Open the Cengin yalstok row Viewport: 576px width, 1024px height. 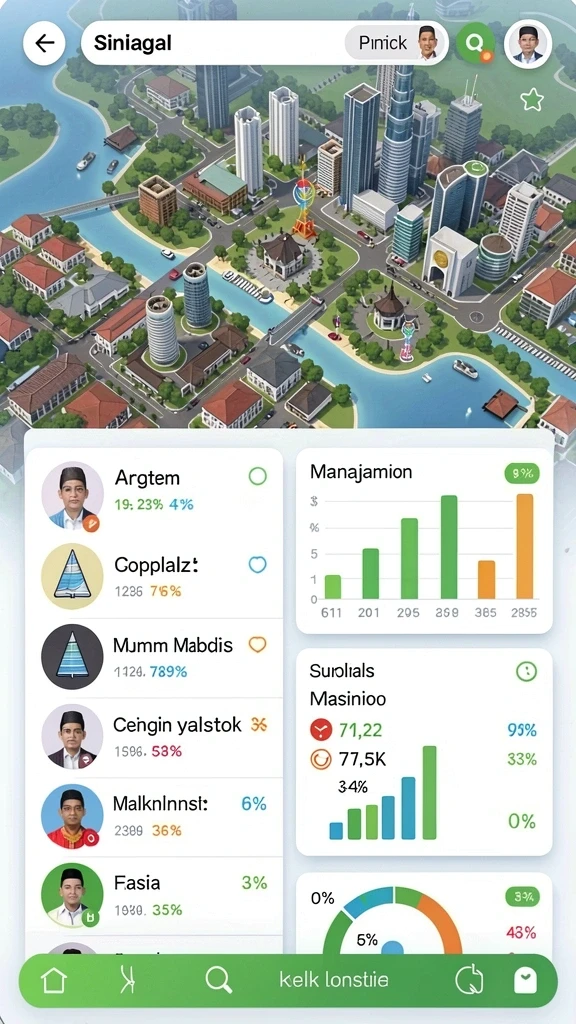[x=154, y=737]
